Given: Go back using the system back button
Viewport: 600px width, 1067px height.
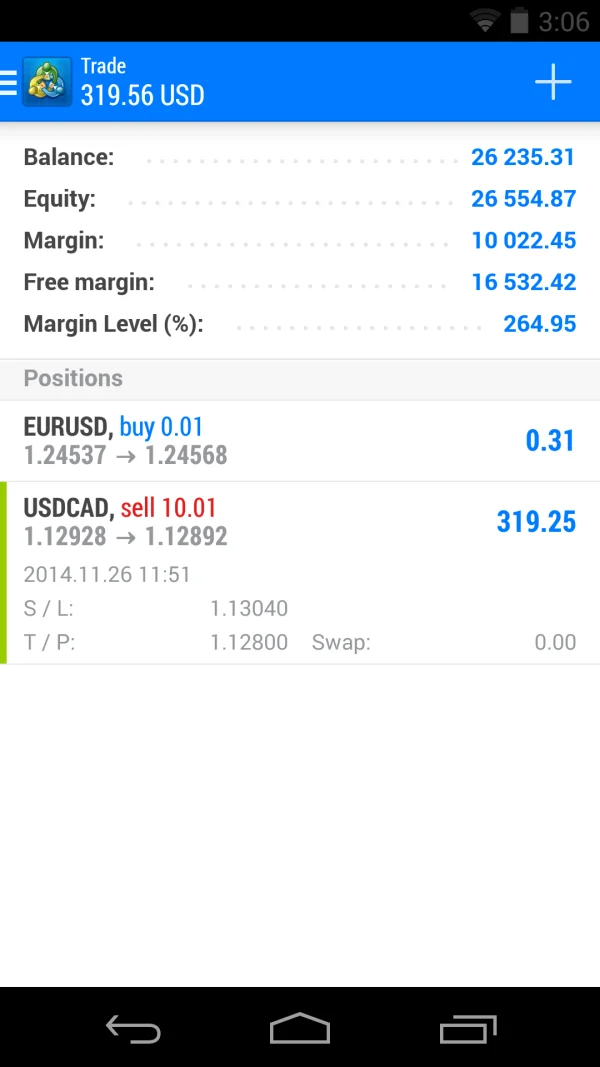Looking at the screenshot, I should tap(133, 1028).
